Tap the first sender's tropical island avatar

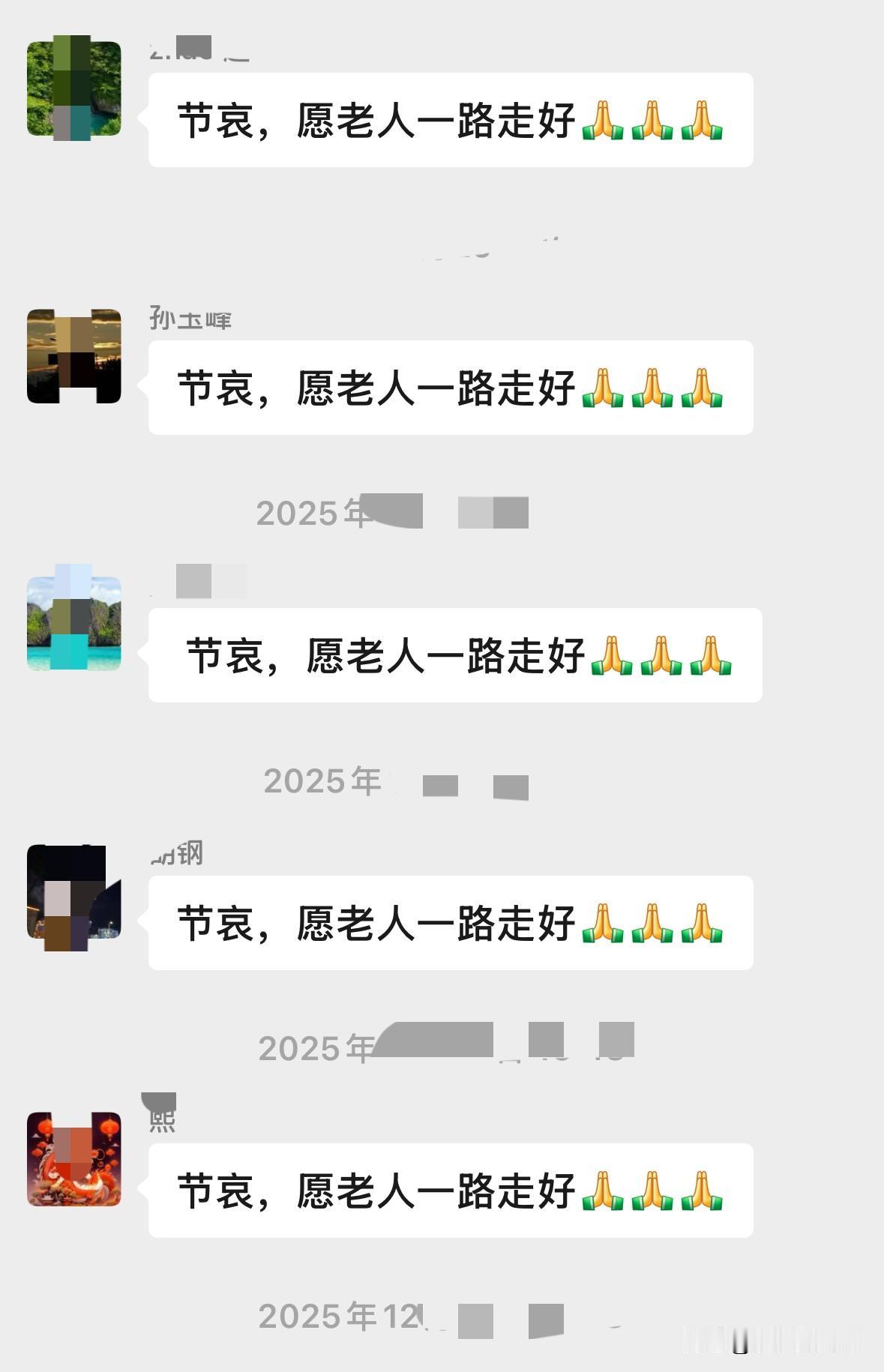coord(75,90)
